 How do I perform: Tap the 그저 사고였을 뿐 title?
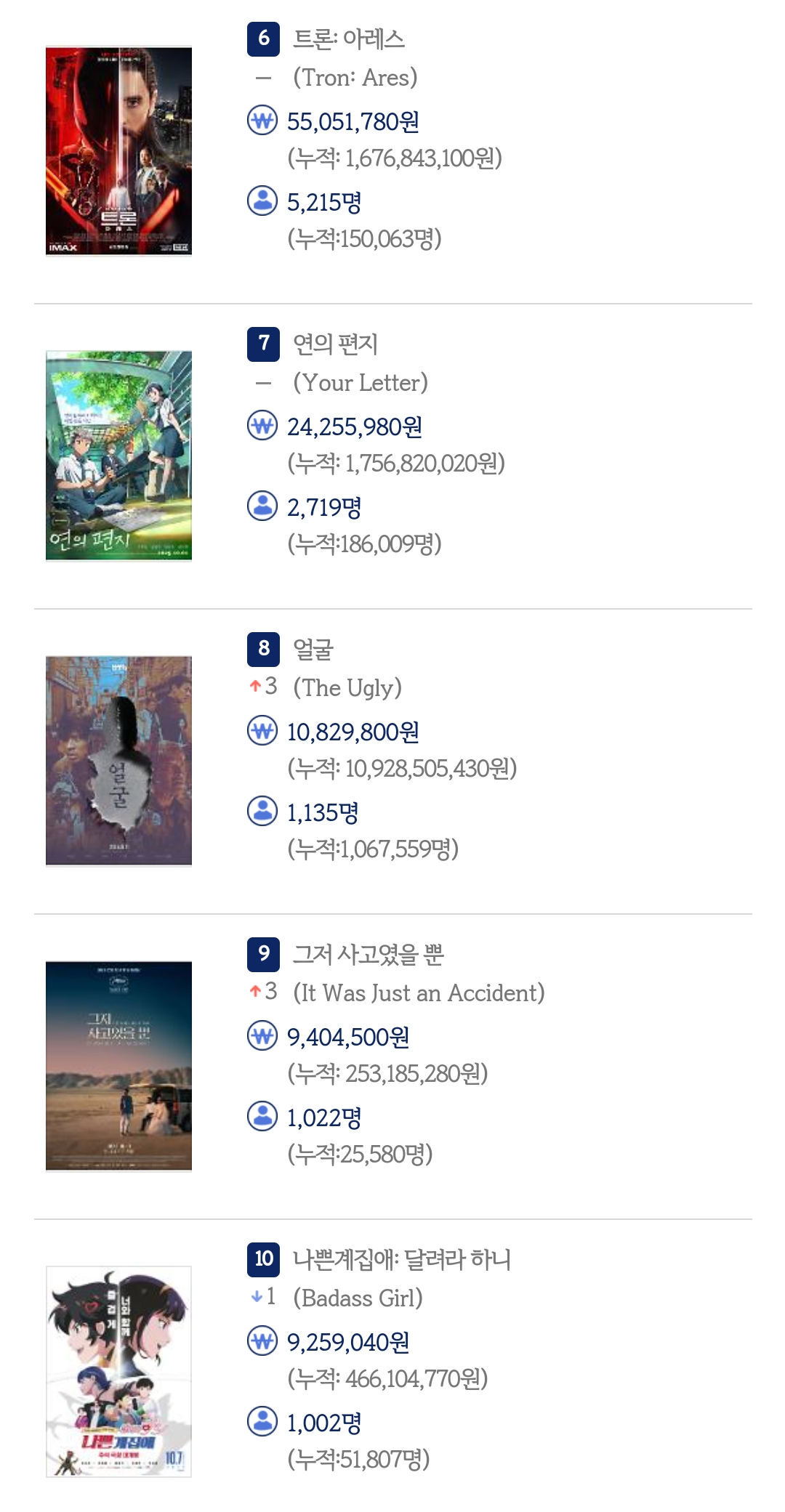click(x=368, y=954)
